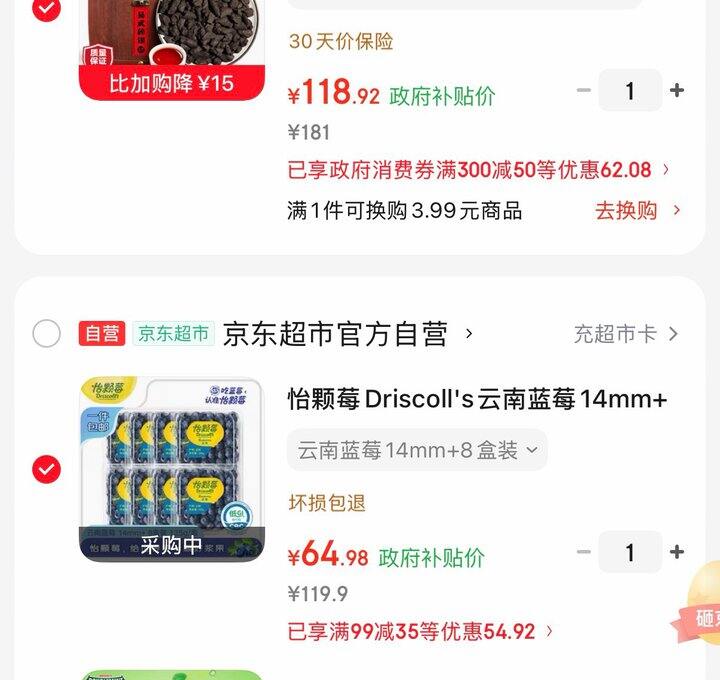This screenshot has height=680, width=720.
Task: Increase the blueberry quantity
Action: tap(677, 552)
